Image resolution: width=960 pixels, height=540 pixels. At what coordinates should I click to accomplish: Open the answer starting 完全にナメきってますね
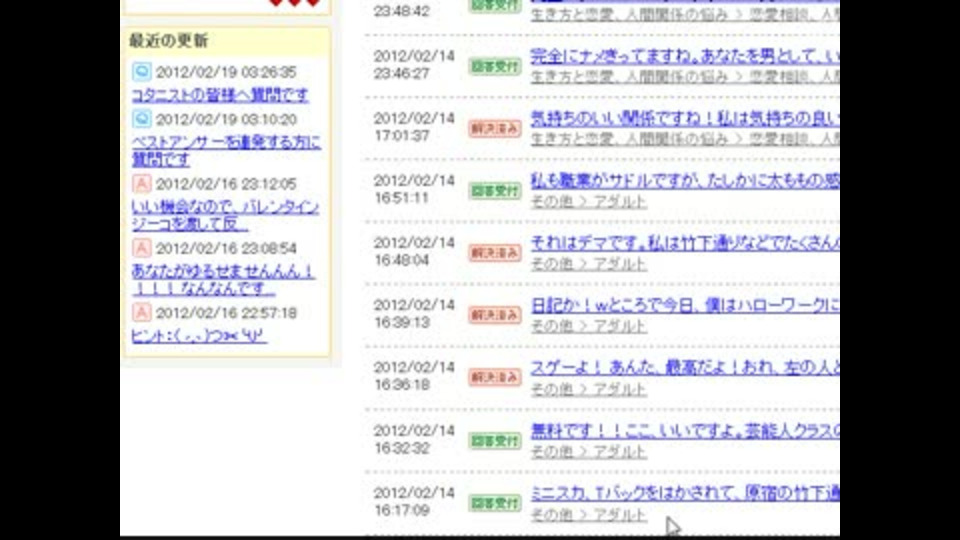pyautogui.click(x=684, y=56)
